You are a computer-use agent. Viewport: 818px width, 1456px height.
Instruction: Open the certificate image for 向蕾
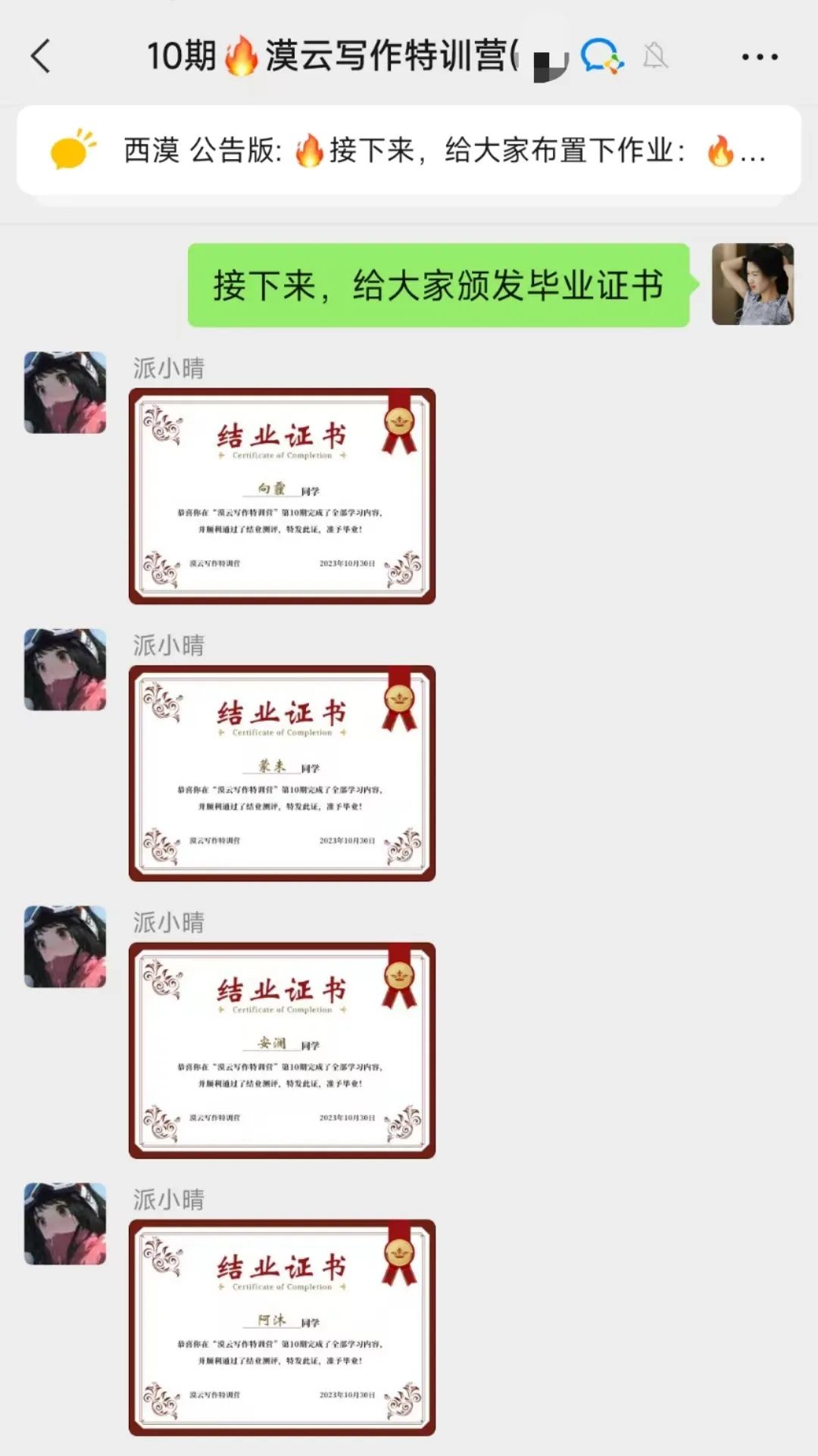coord(282,496)
